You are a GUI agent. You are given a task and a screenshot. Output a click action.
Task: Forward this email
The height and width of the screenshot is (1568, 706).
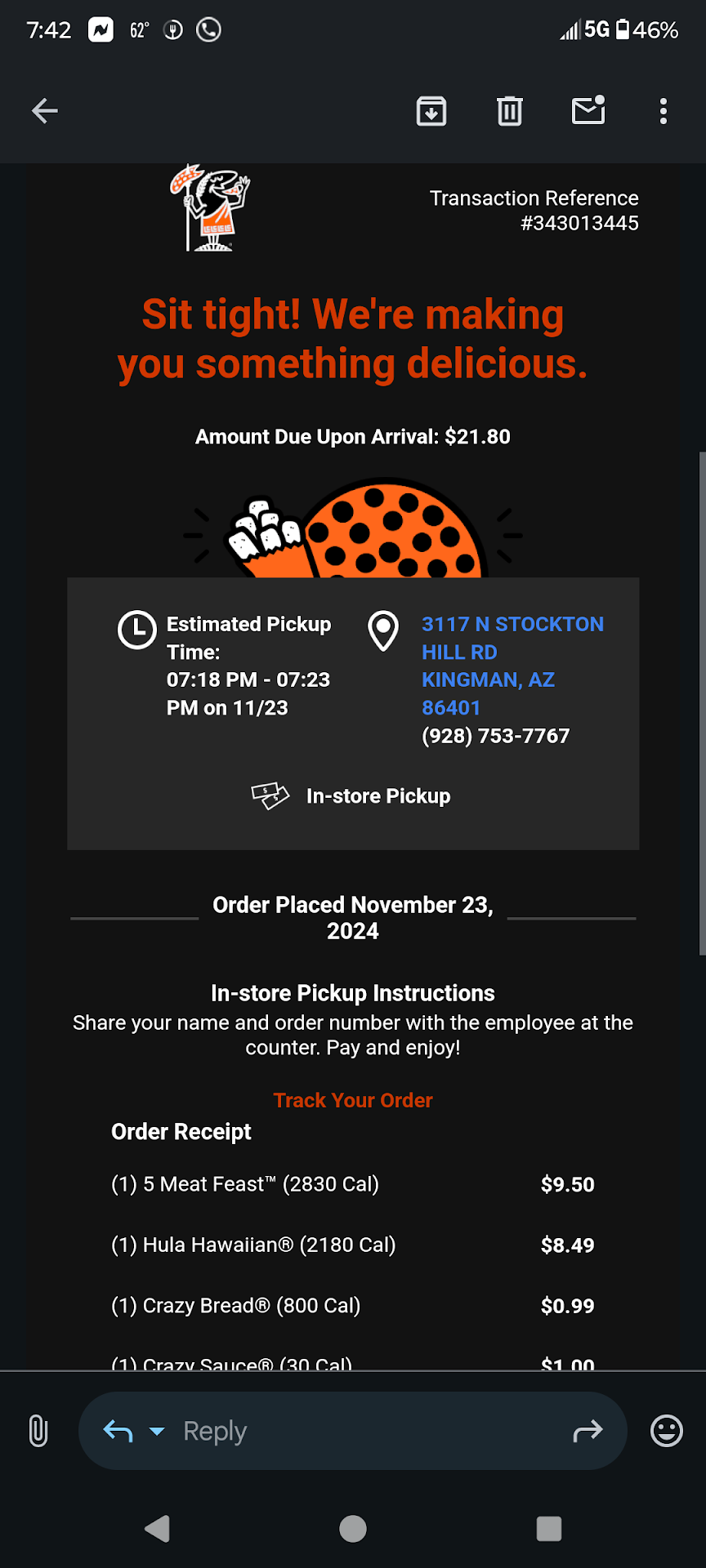pos(588,1431)
